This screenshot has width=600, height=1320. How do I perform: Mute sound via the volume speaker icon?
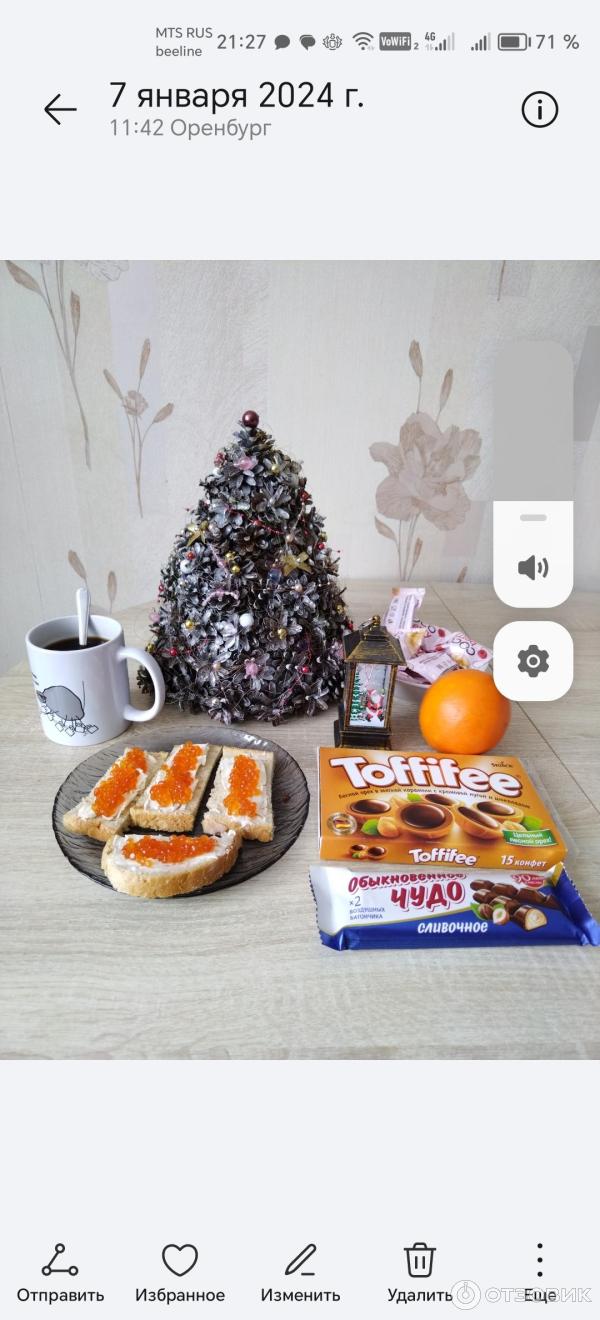(x=533, y=568)
